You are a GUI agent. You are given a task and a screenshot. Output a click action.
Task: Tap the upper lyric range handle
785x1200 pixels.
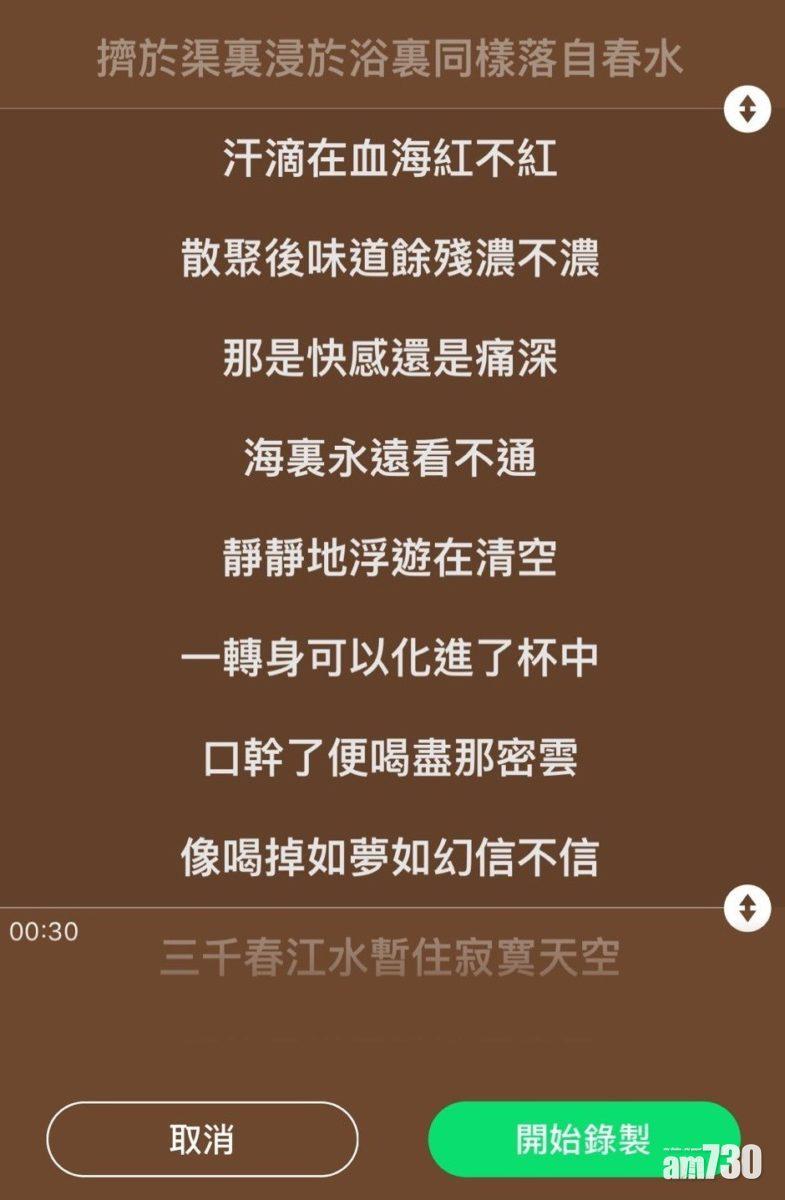point(747,109)
